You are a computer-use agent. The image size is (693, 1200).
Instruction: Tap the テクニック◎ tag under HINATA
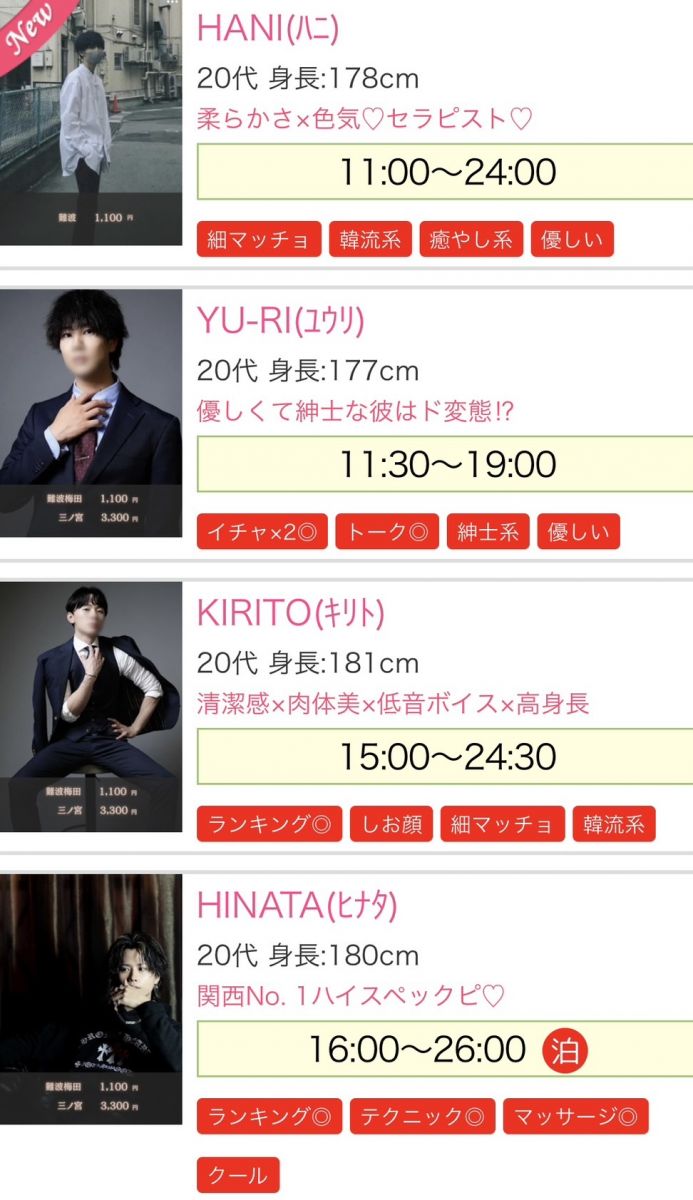coord(422,1116)
